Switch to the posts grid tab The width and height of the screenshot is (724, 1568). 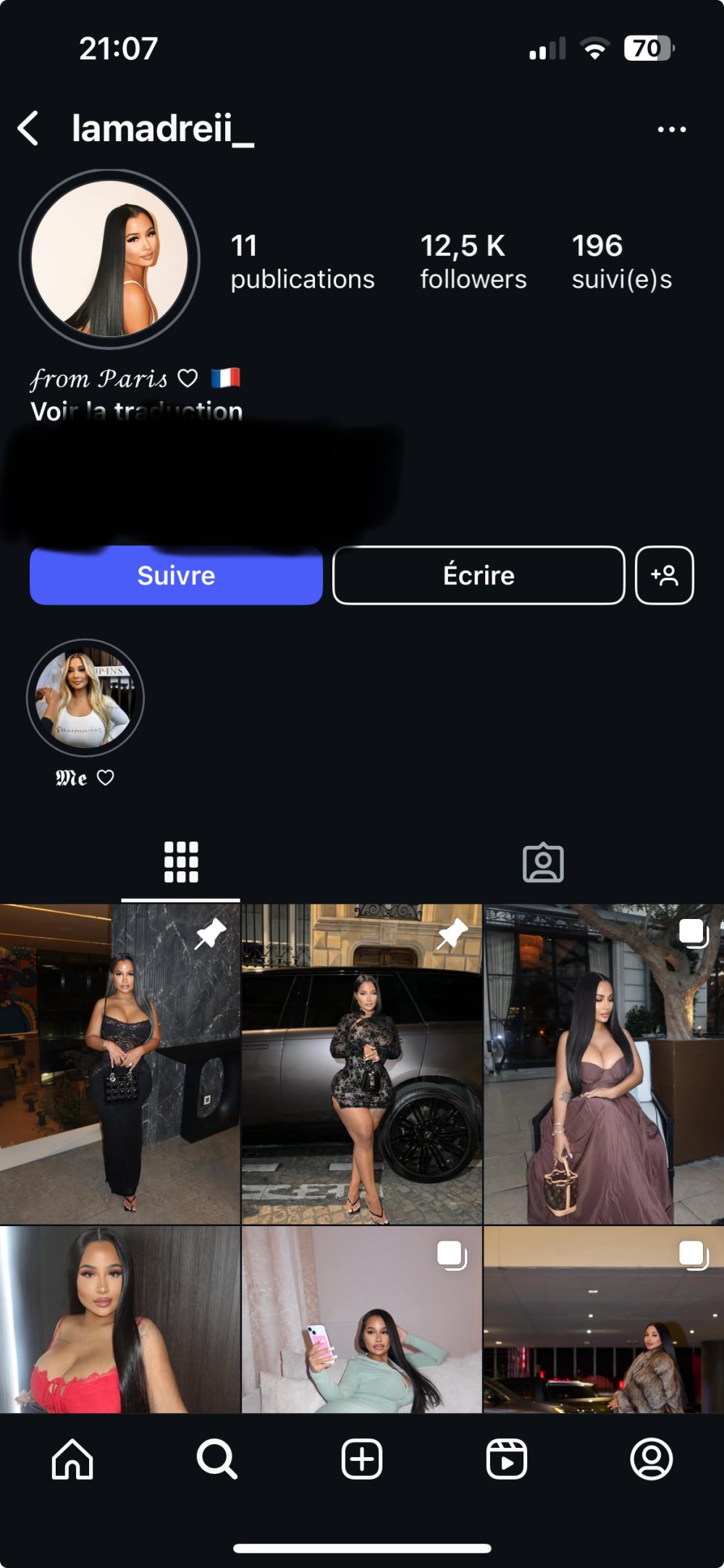click(180, 863)
